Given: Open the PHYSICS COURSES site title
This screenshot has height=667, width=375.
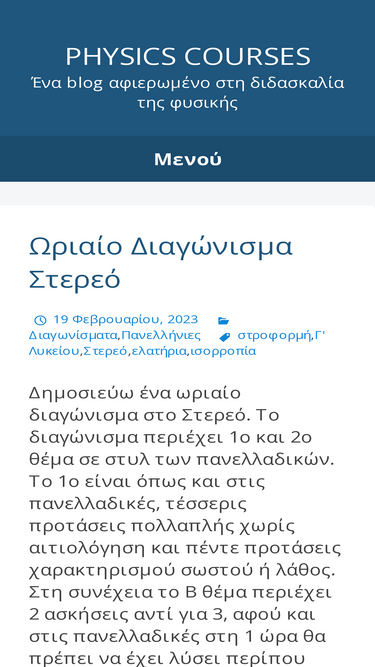Looking at the screenshot, I should pyautogui.click(x=188, y=57).
